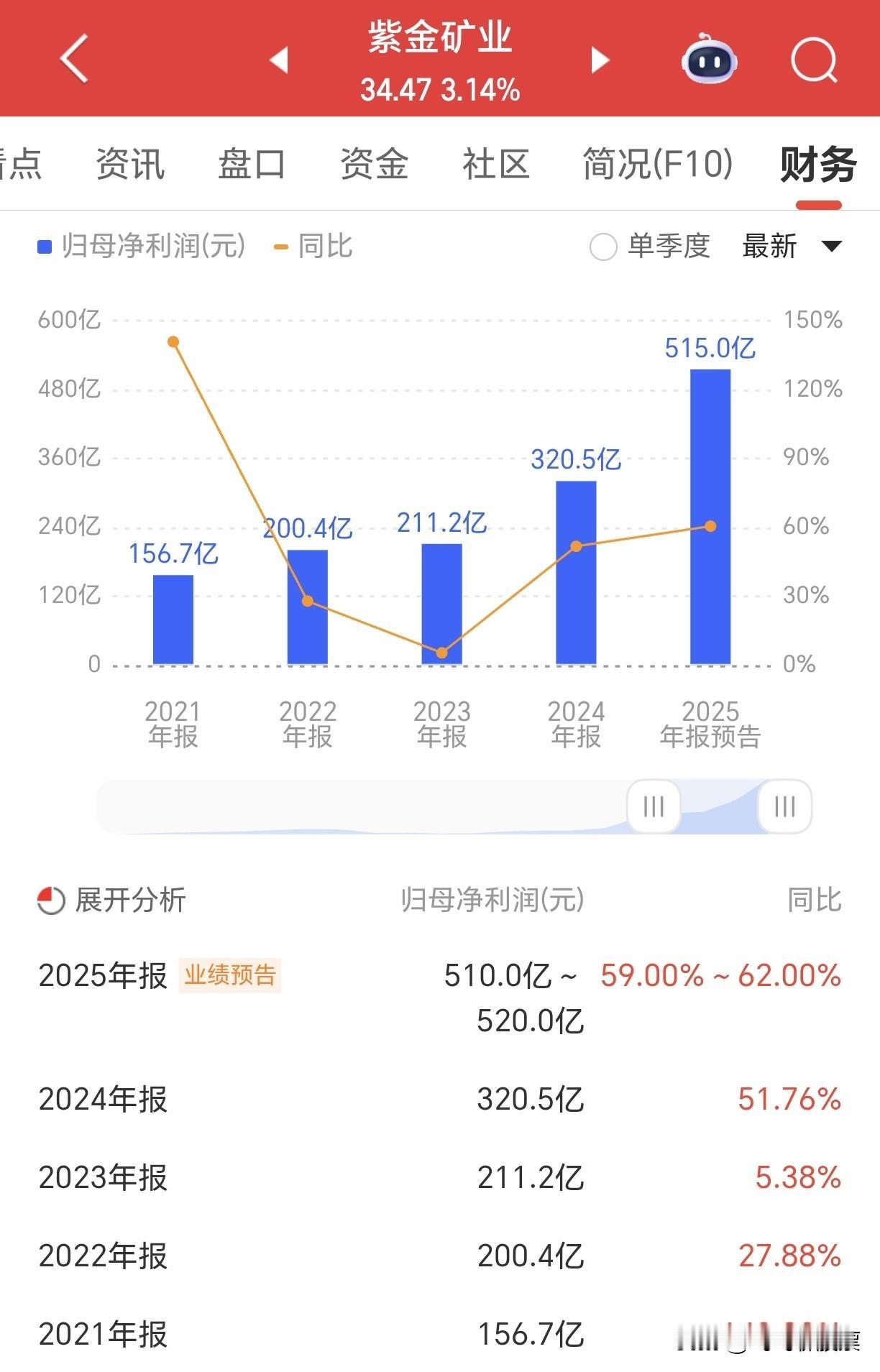This screenshot has height=1372, width=880.
Task: Open the 最新 dropdown
Action: click(x=769, y=247)
